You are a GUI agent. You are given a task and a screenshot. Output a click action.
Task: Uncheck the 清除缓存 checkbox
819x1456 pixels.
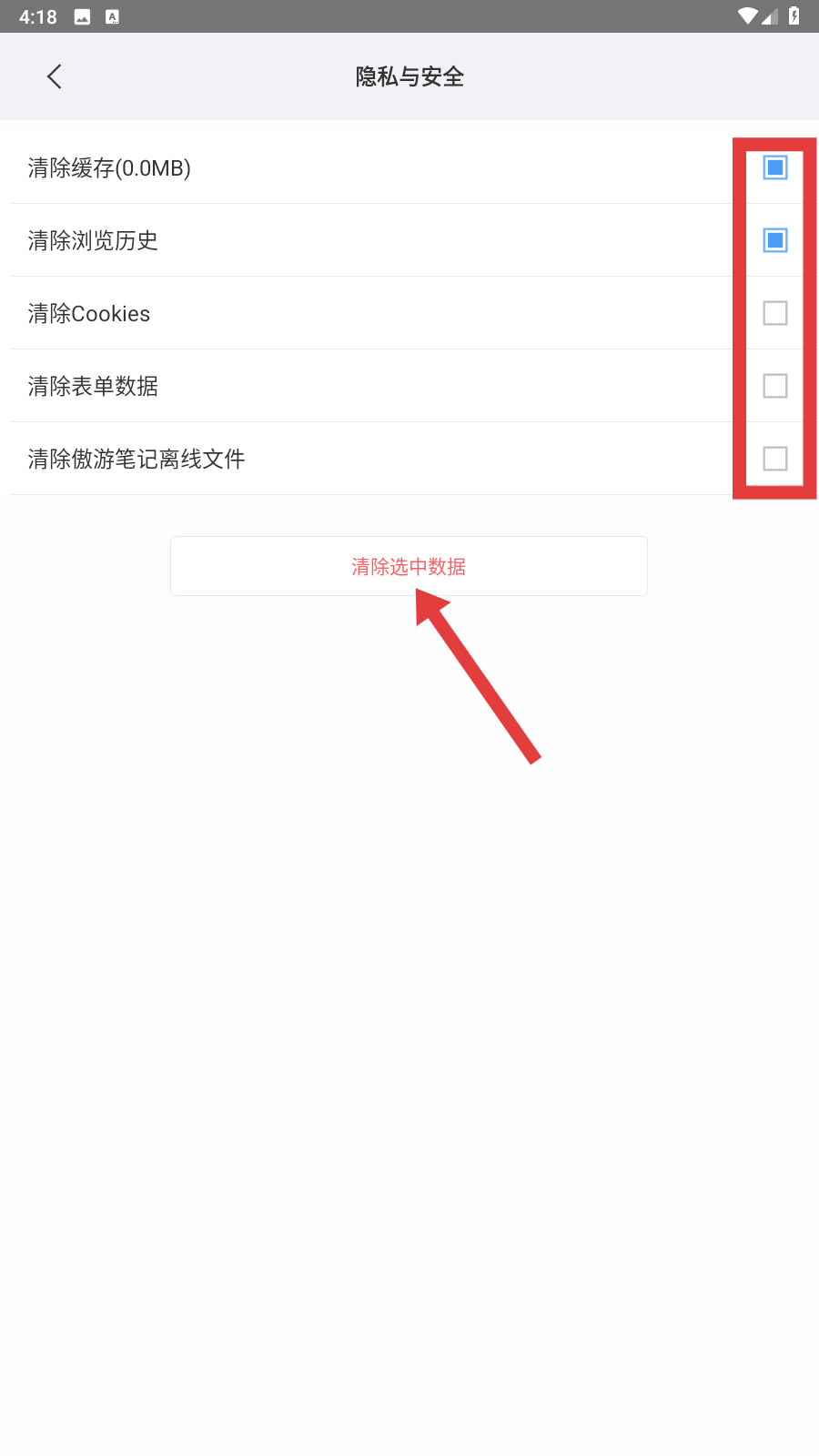[774, 167]
